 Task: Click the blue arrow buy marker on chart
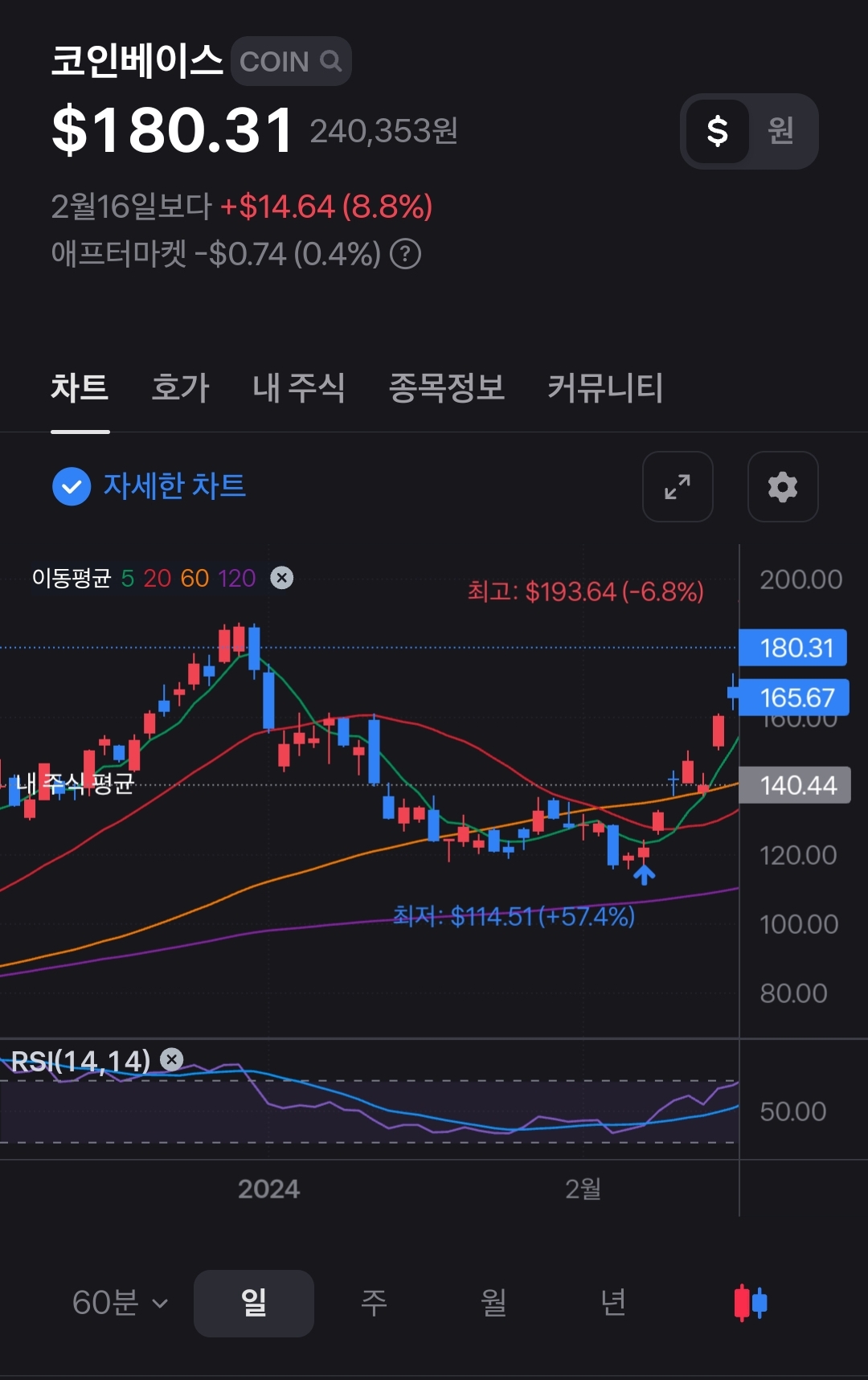(x=644, y=876)
